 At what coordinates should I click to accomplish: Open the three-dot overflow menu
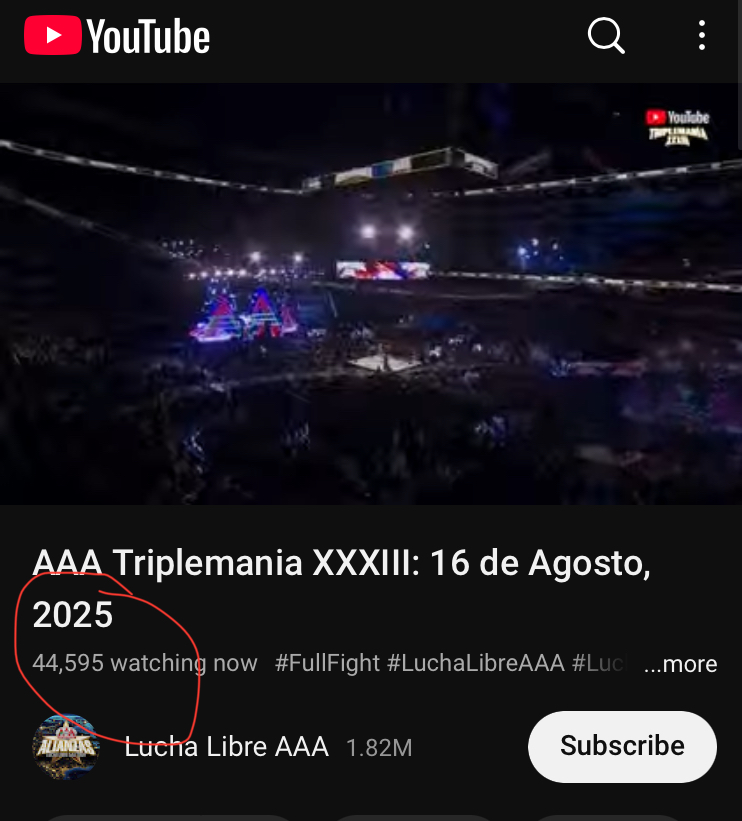tap(702, 37)
